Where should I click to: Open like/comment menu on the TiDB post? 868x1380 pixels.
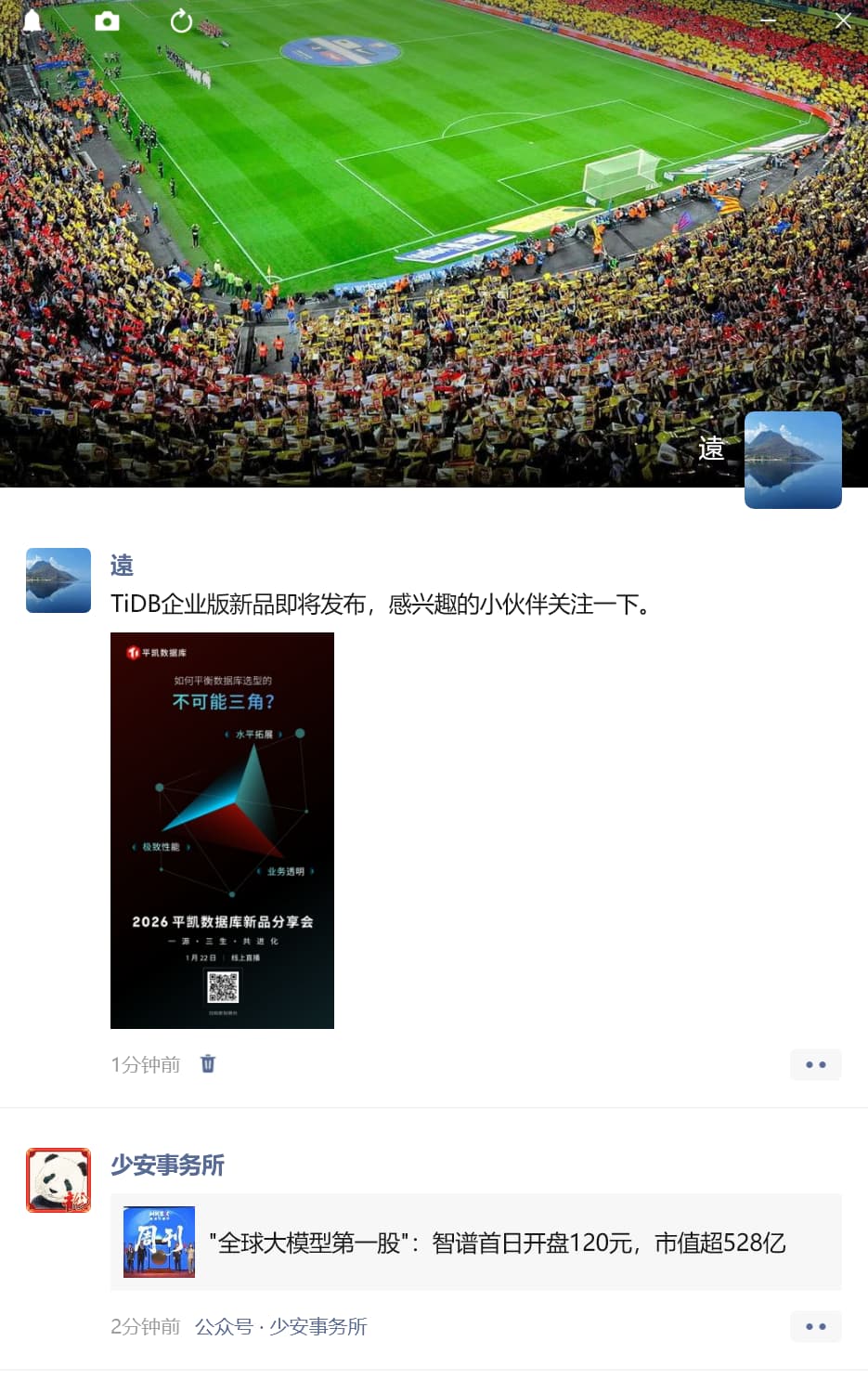(x=815, y=1064)
